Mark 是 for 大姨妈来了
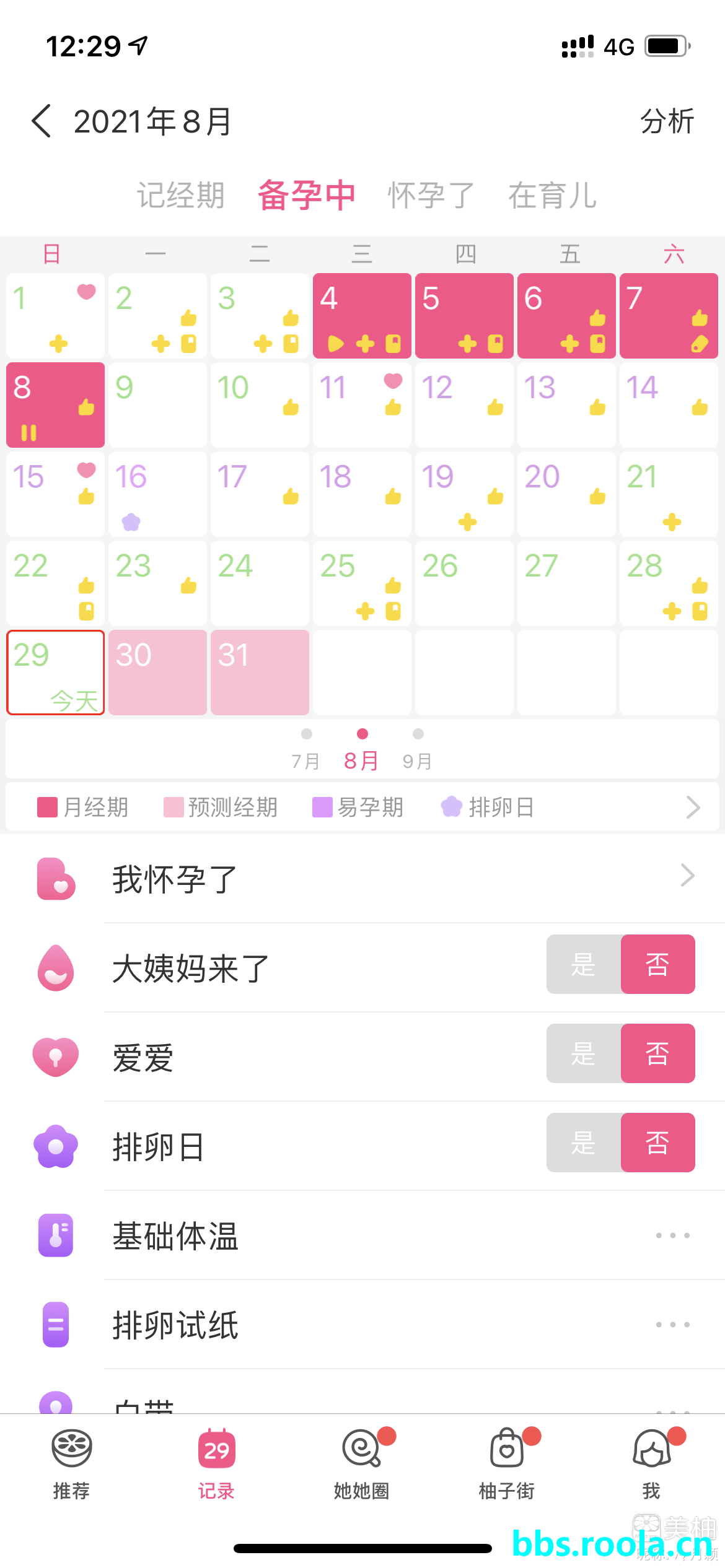The height and width of the screenshot is (1568, 725). [583, 964]
